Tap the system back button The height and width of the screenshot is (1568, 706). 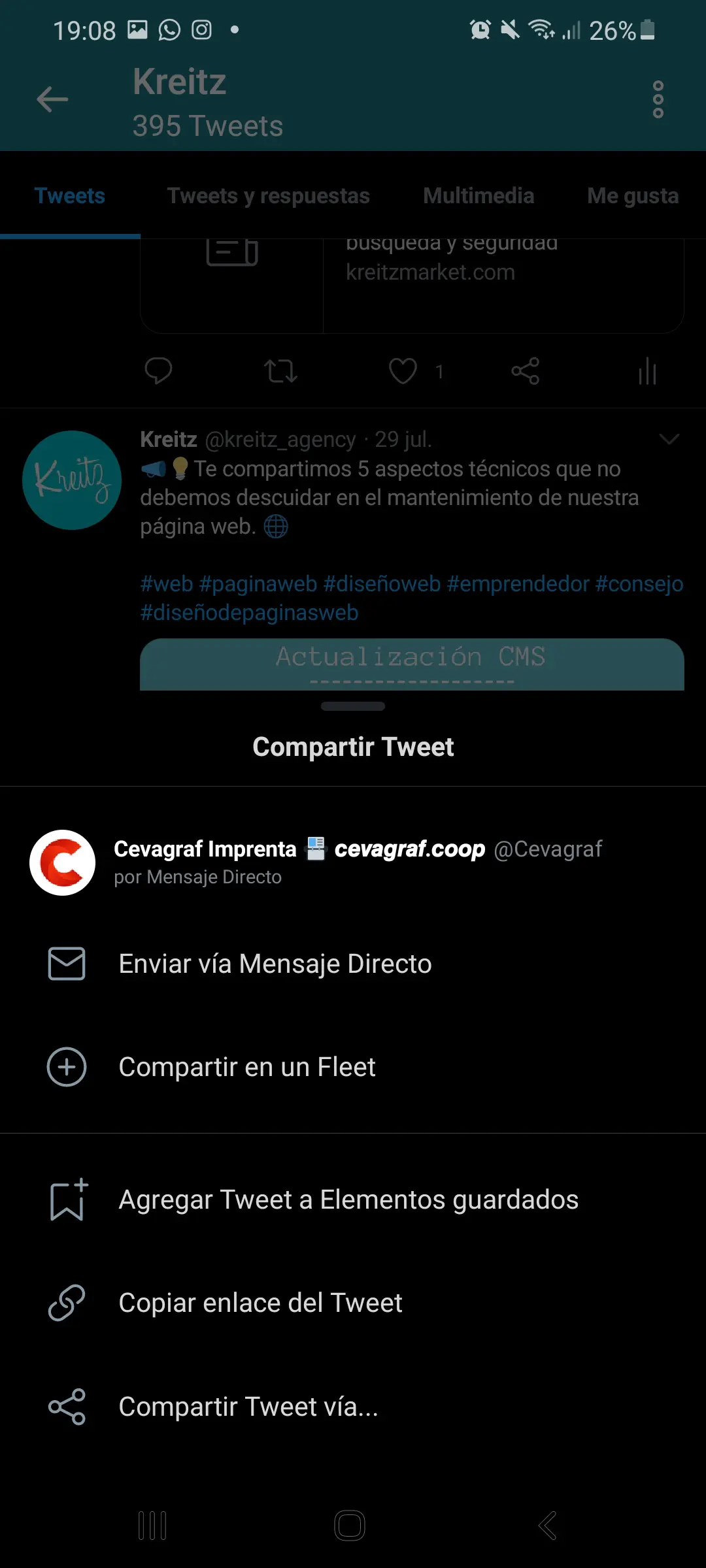click(x=548, y=1526)
